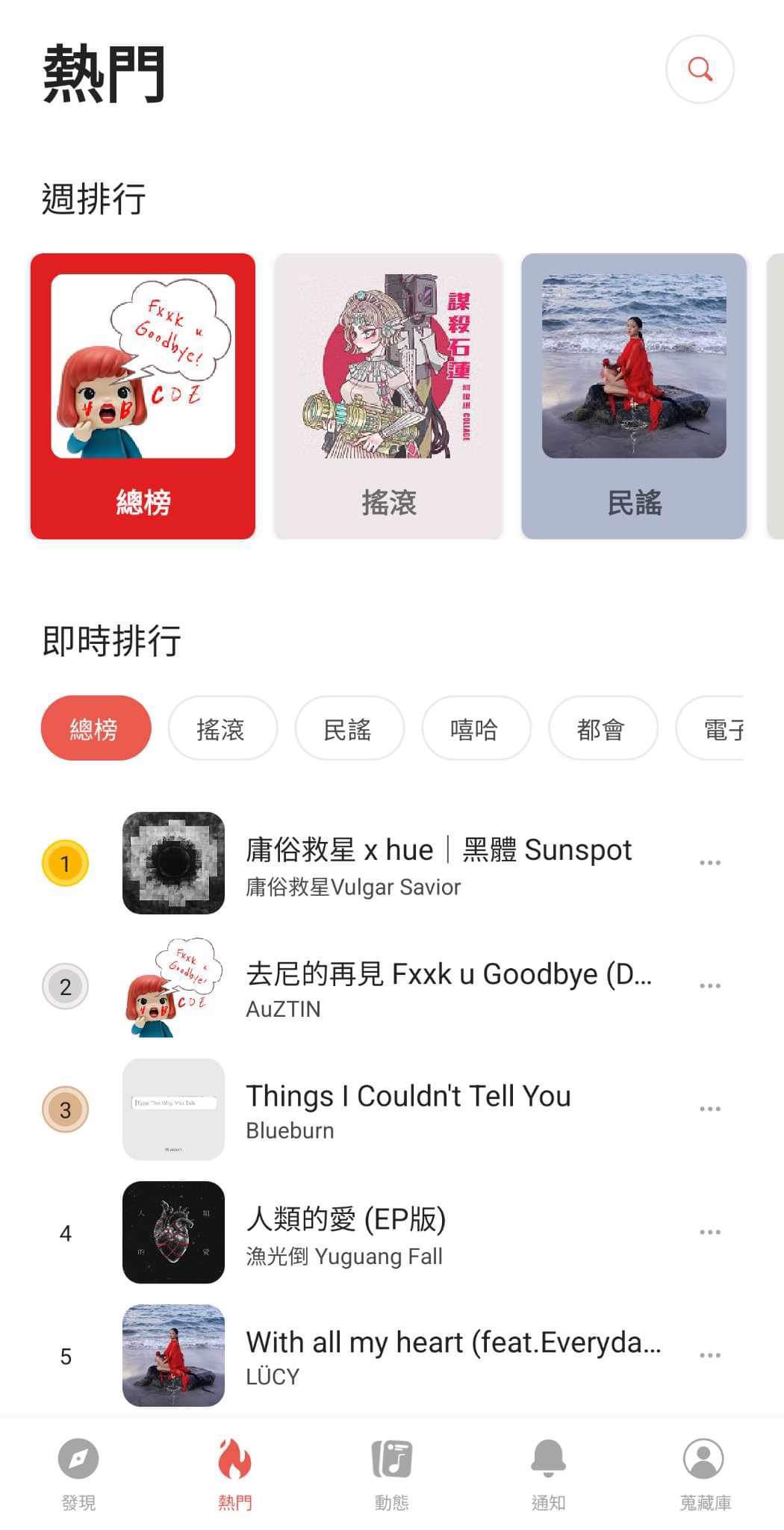Go to the 通知 tab

548,1473
